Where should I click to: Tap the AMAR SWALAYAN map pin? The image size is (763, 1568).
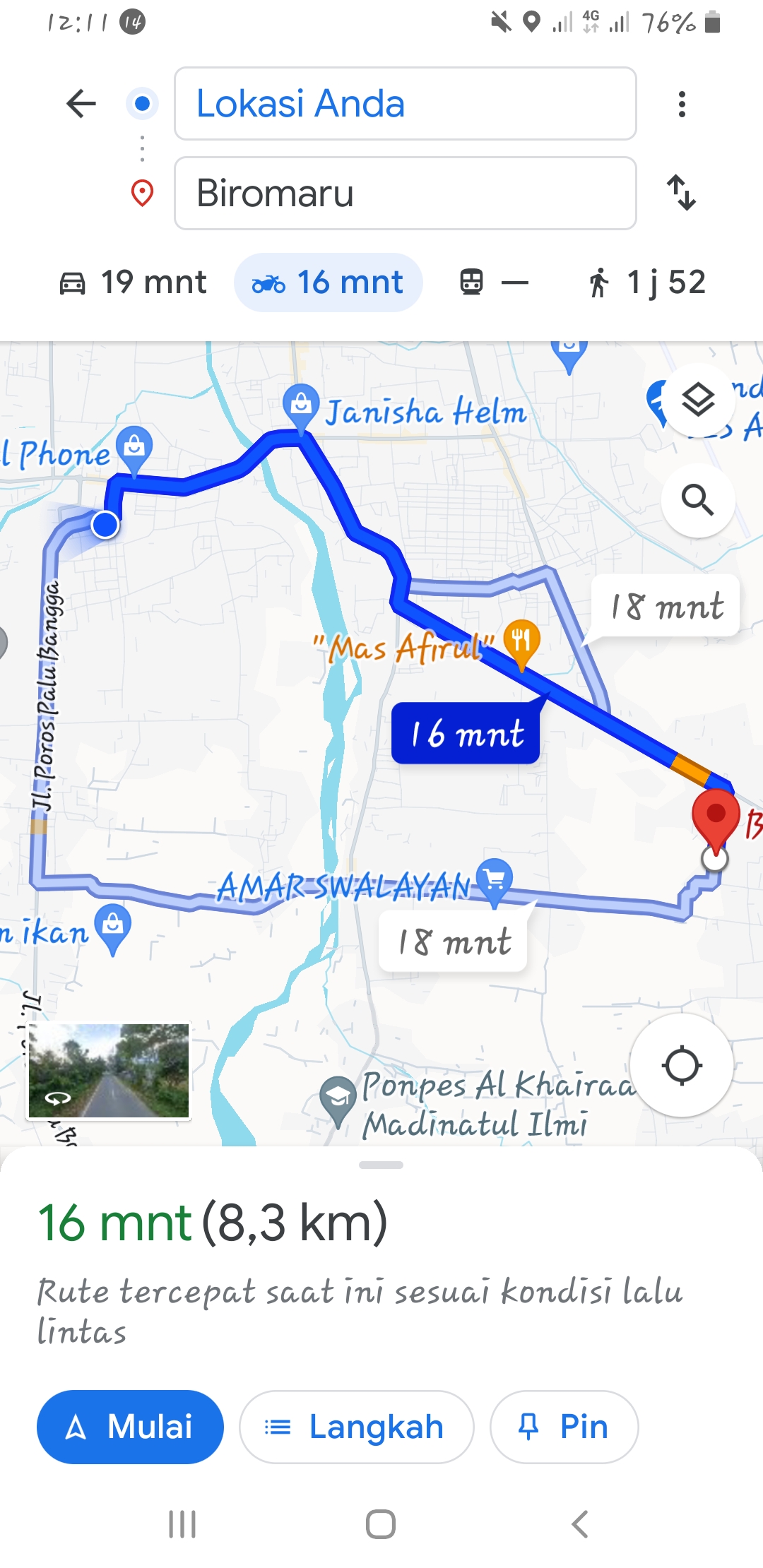(495, 881)
